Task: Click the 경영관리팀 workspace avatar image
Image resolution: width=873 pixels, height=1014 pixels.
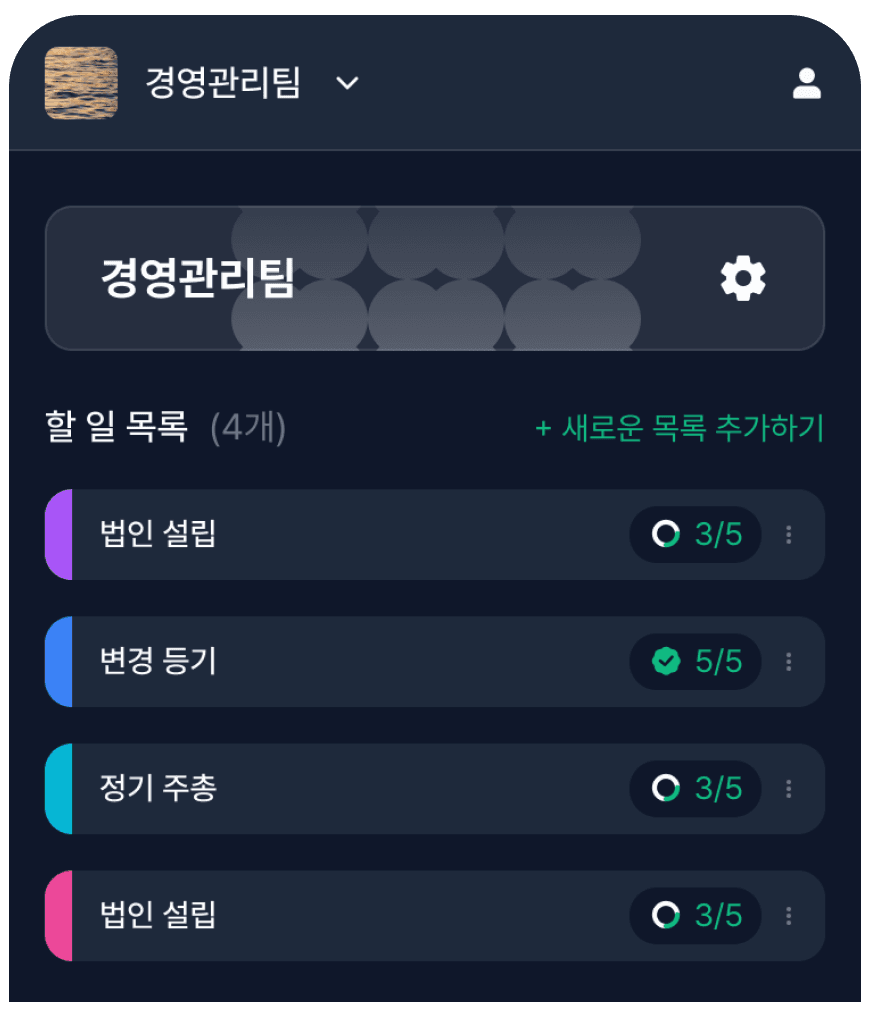Action: point(81,84)
